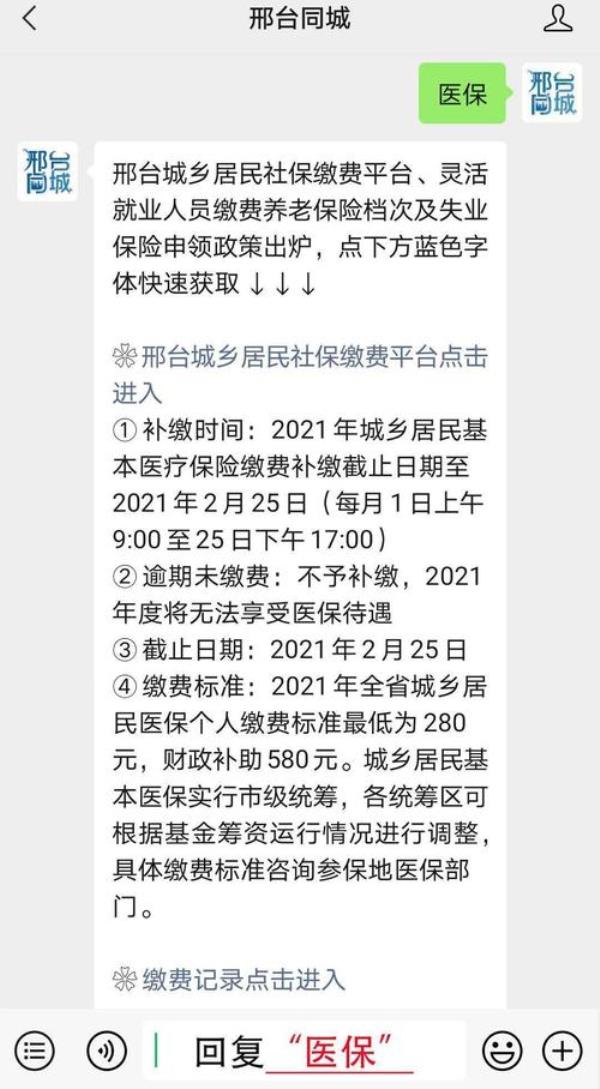This screenshot has height=1089, width=600.
Task: Open the plus attachments menu
Action: [x=562, y=1050]
